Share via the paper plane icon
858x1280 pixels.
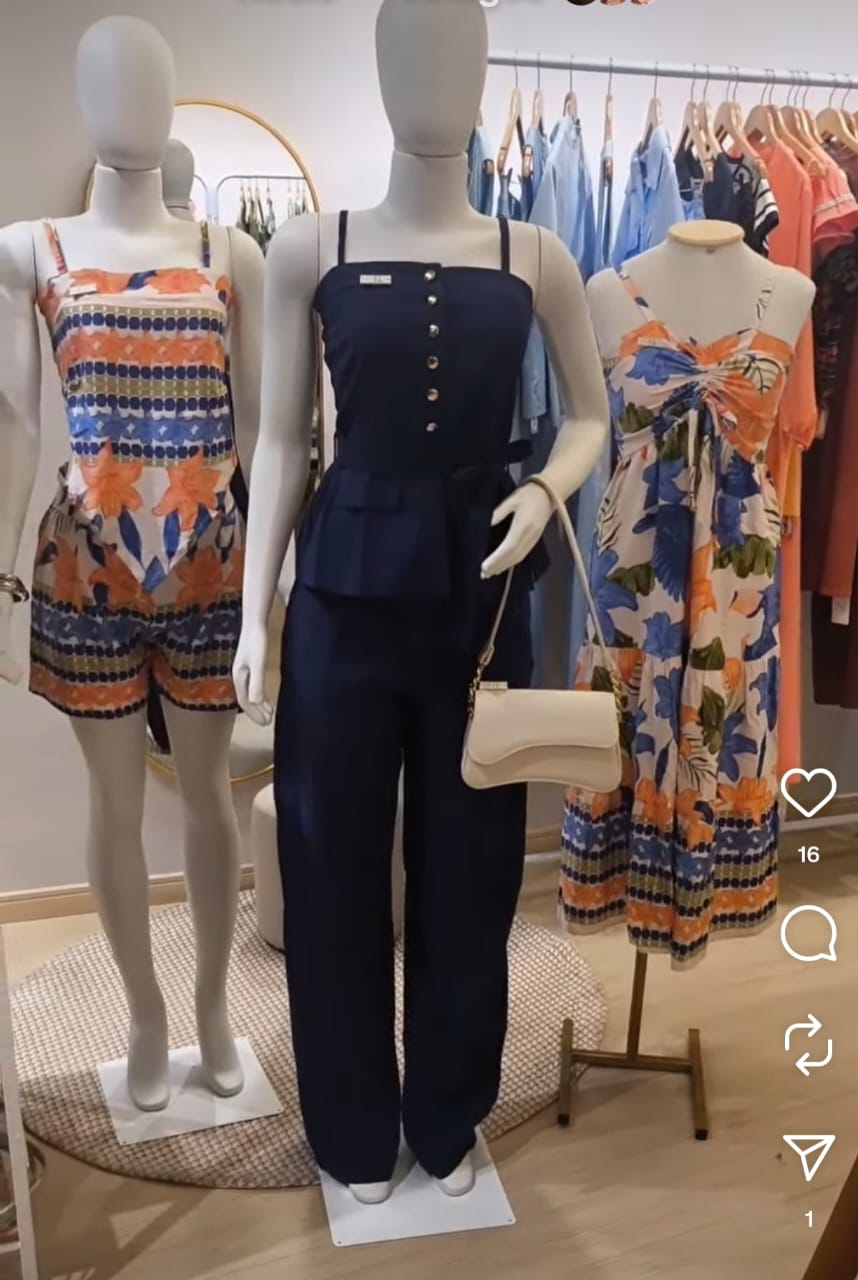[808, 1157]
